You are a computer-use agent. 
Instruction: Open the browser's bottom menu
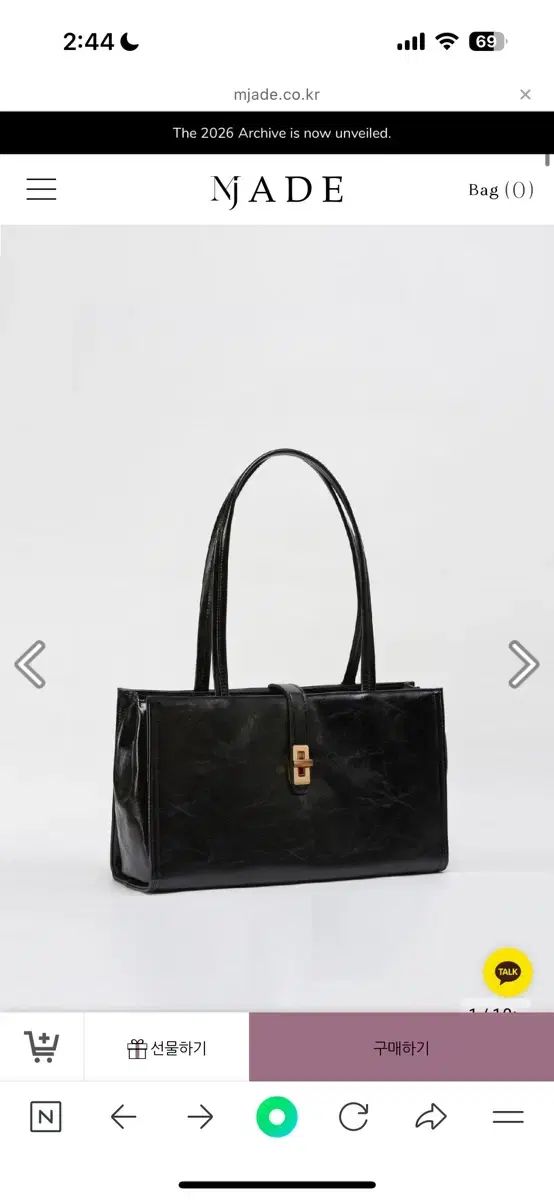point(508,1117)
